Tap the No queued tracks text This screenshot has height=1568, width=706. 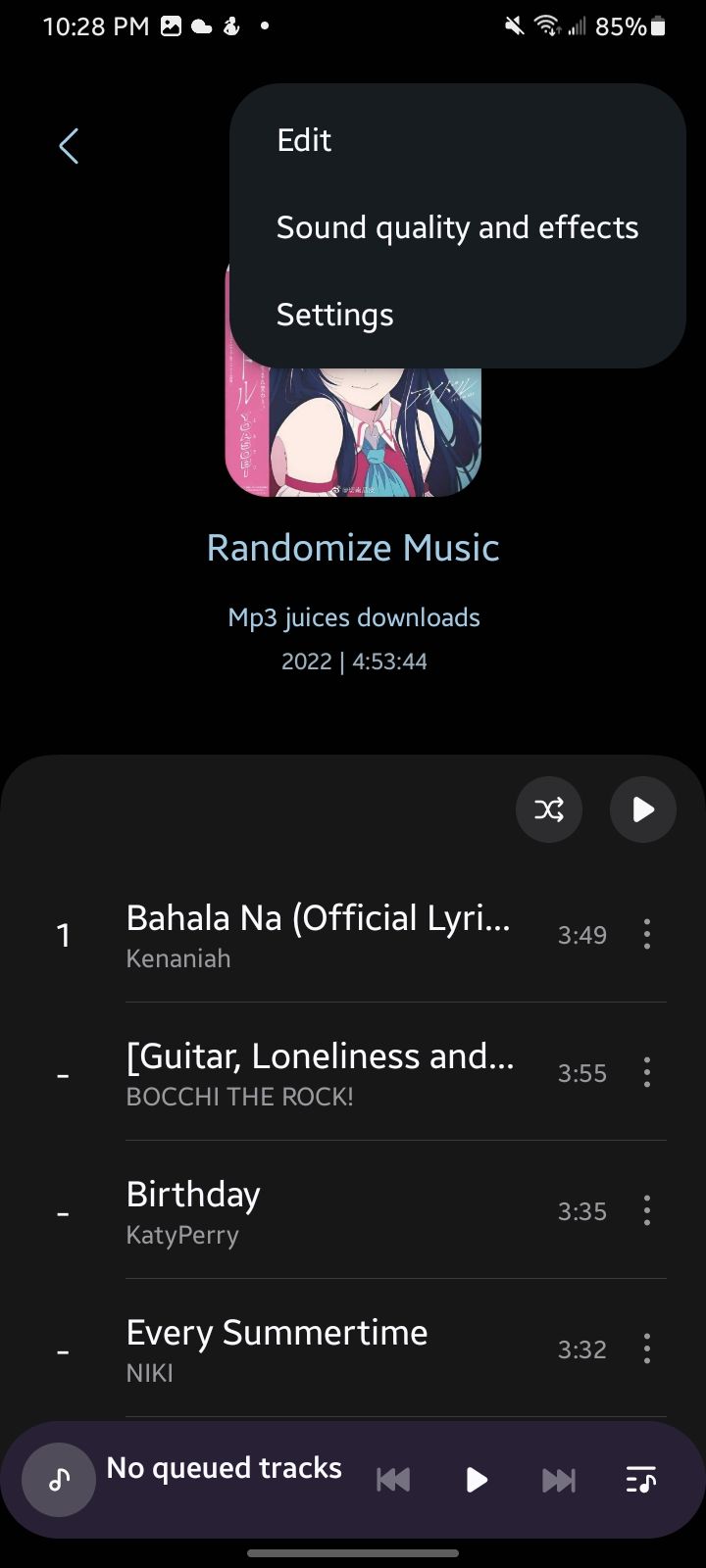pos(224,1467)
